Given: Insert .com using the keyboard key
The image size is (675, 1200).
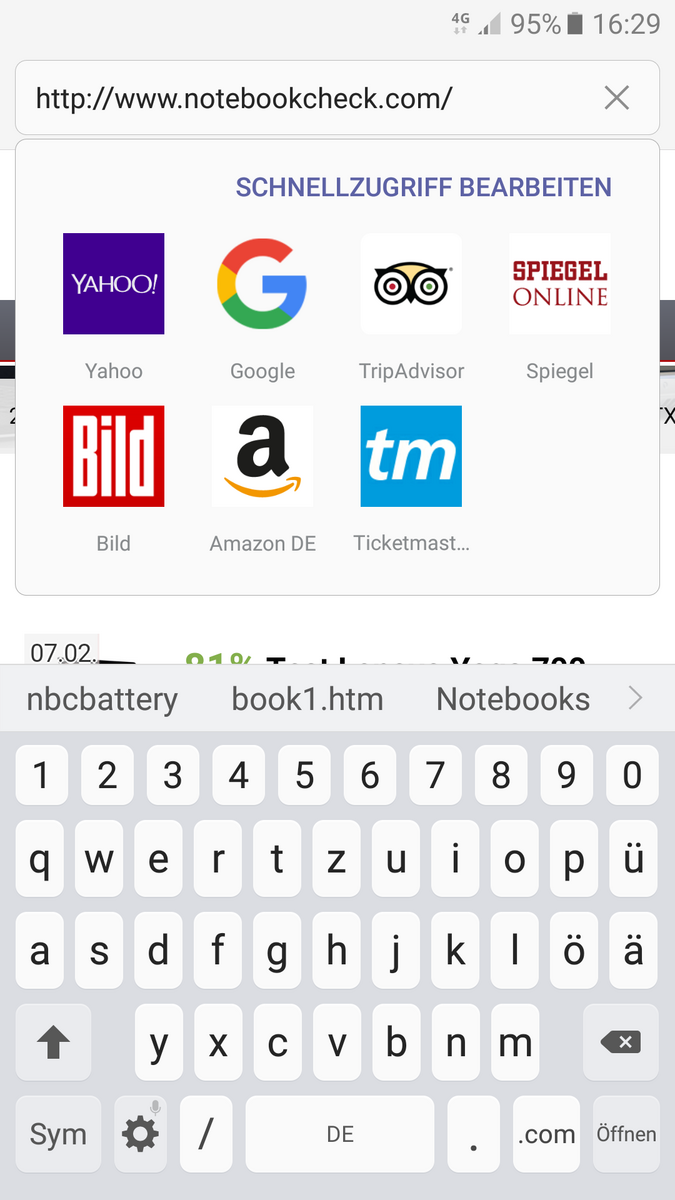Looking at the screenshot, I should (x=546, y=1134).
